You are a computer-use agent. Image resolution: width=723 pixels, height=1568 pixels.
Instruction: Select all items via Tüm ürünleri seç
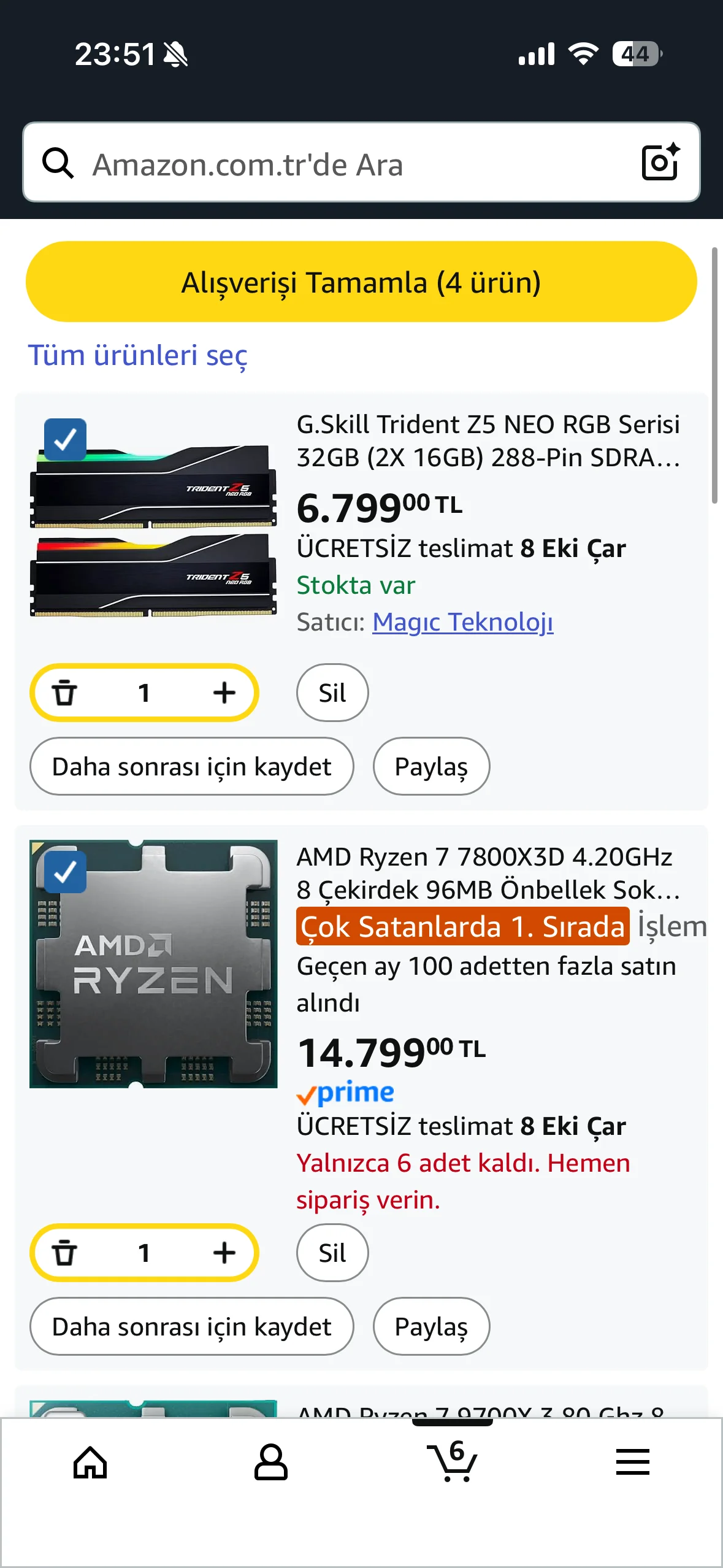(x=137, y=355)
